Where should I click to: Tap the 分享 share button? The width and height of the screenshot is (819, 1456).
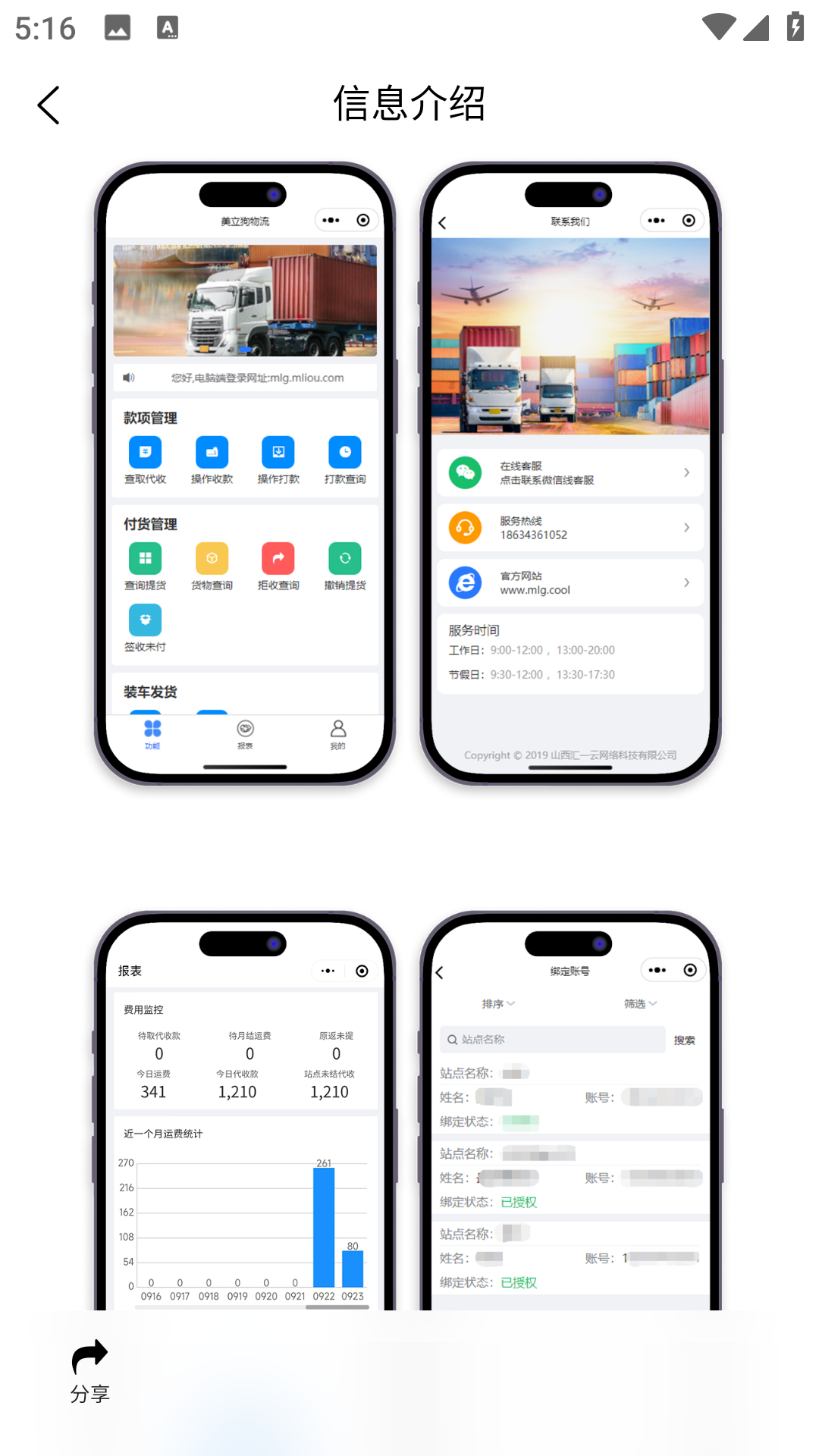tap(89, 1370)
